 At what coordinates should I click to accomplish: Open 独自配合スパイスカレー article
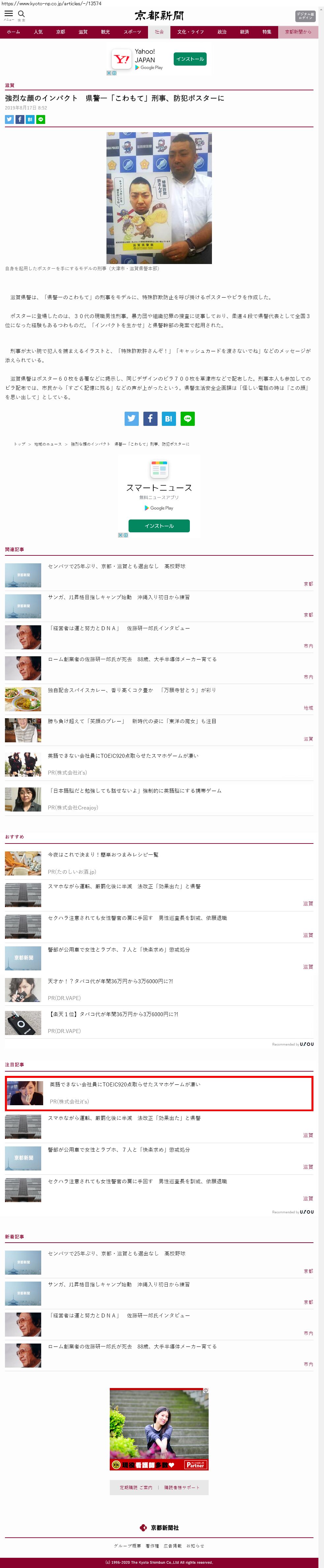[x=132, y=690]
